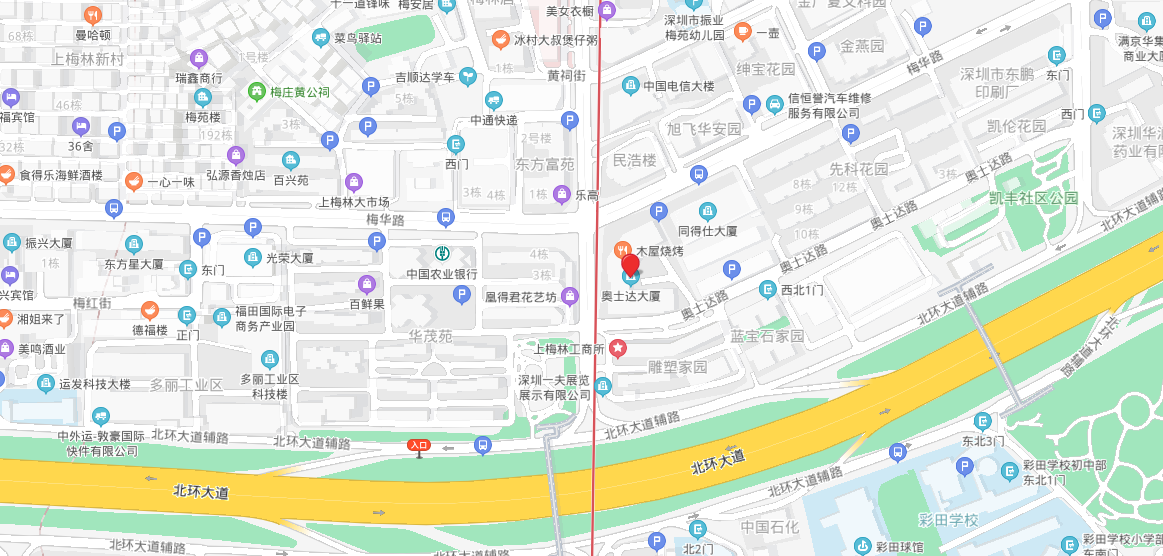1163x556 pixels.
Task: Open the 菜鸟驿站 marker
Action: pyautogui.click(x=320, y=39)
